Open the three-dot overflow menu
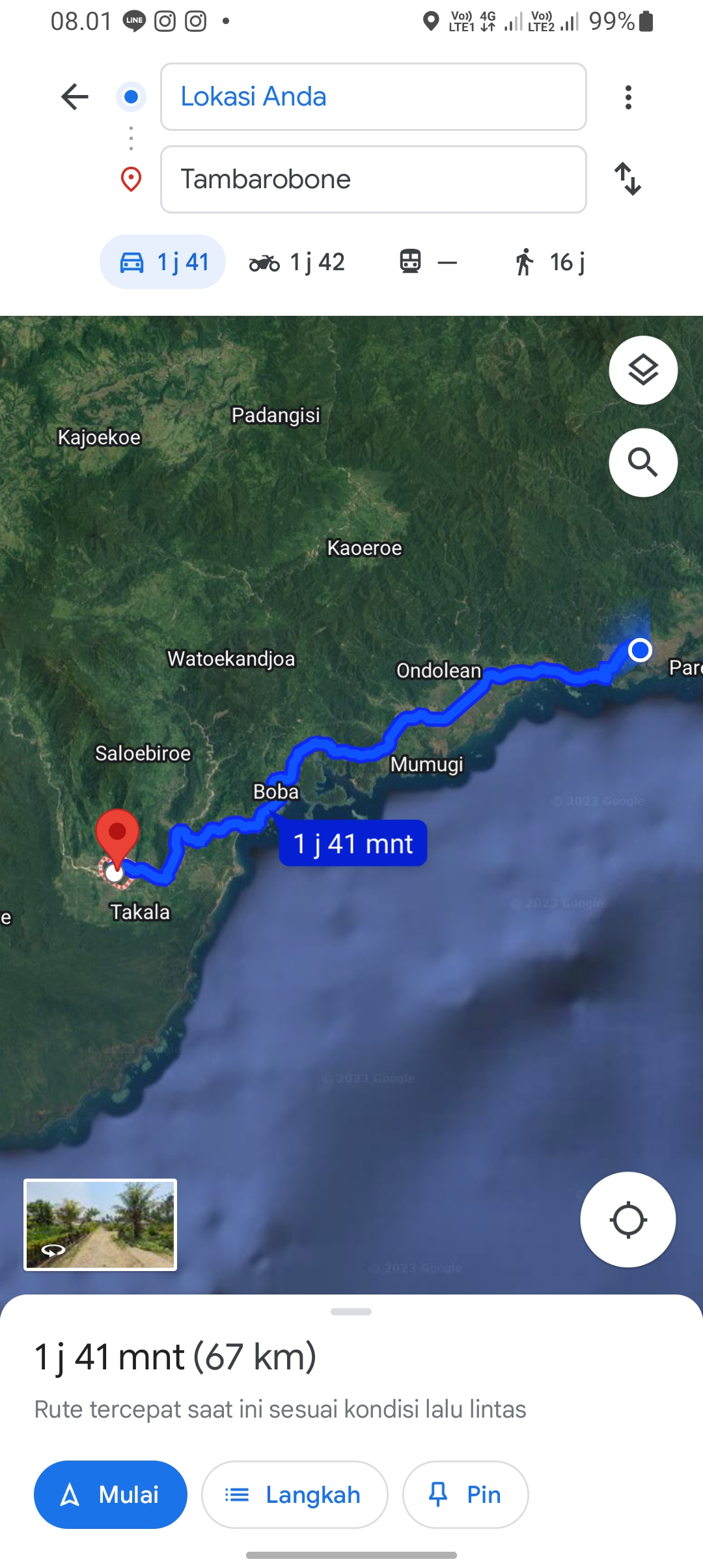This screenshot has height=1568, width=703. [628, 97]
